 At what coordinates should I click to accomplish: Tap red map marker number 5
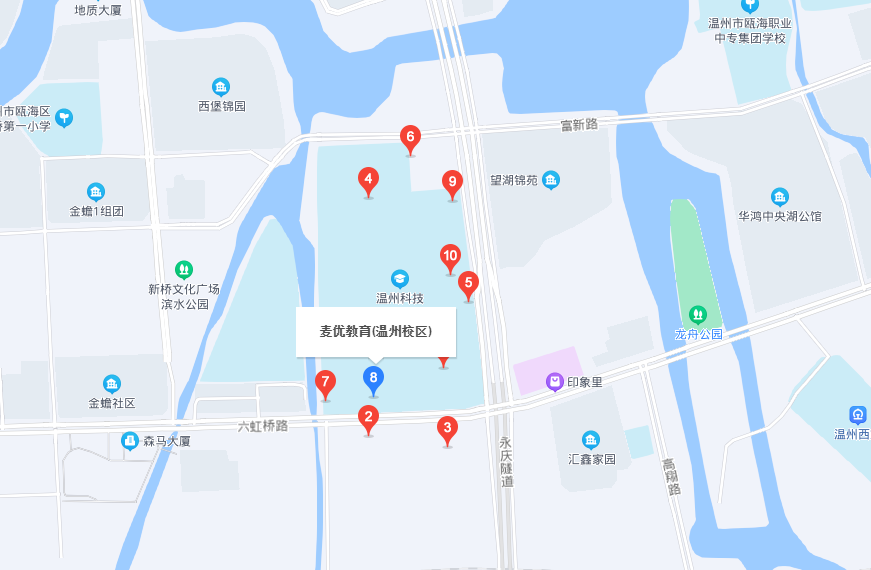(467, 283)
